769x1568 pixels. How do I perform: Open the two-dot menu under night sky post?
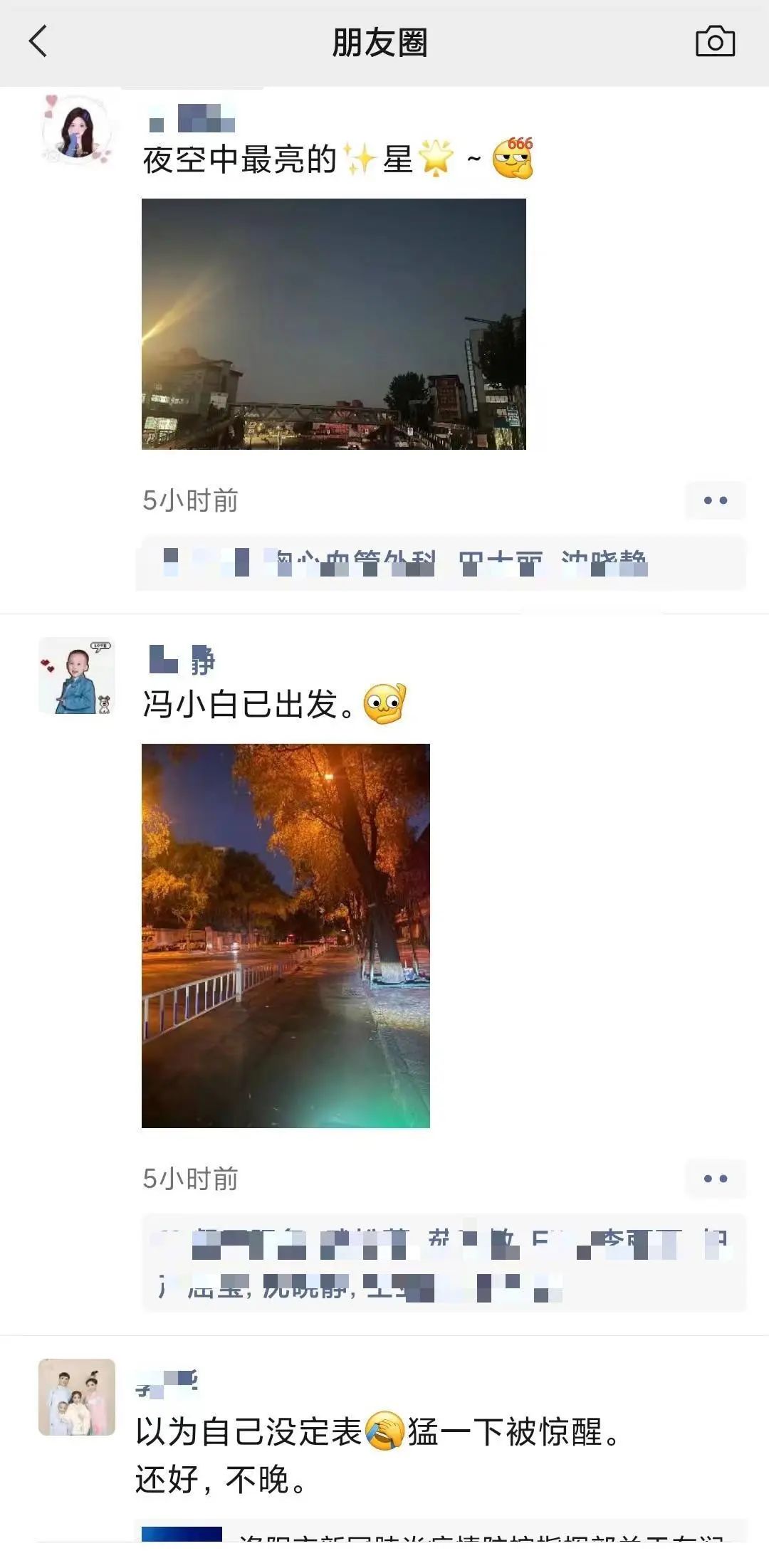[x=715, y=500]
